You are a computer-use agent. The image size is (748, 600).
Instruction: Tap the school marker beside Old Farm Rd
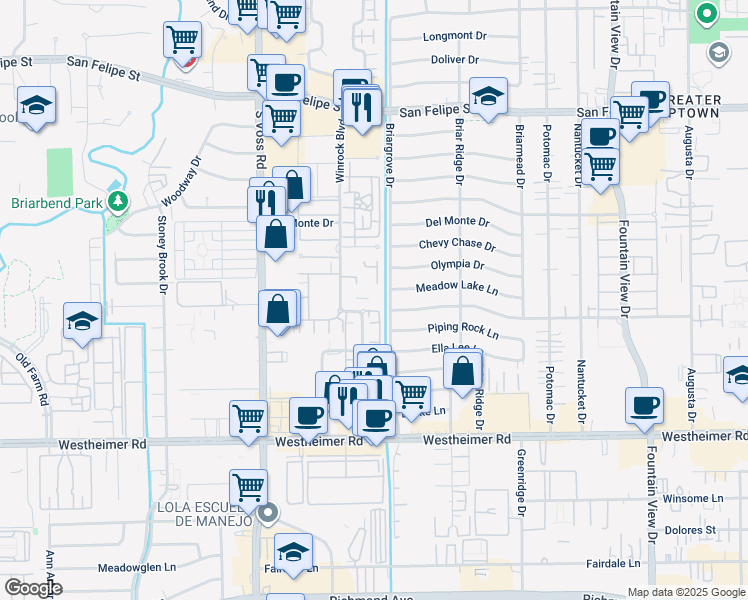tap(83, 321)
